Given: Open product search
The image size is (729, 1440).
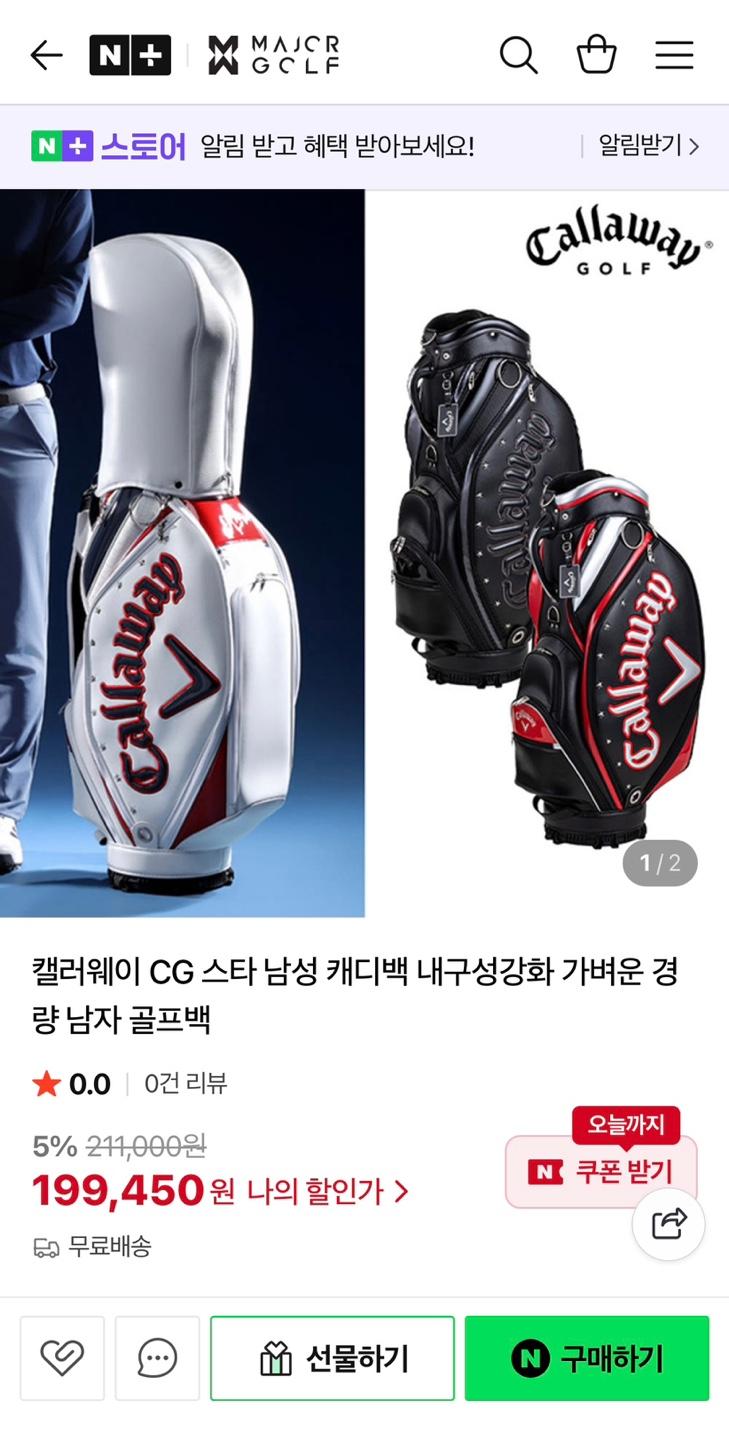Looking at the screenshot, I should [x=518, y=55].
